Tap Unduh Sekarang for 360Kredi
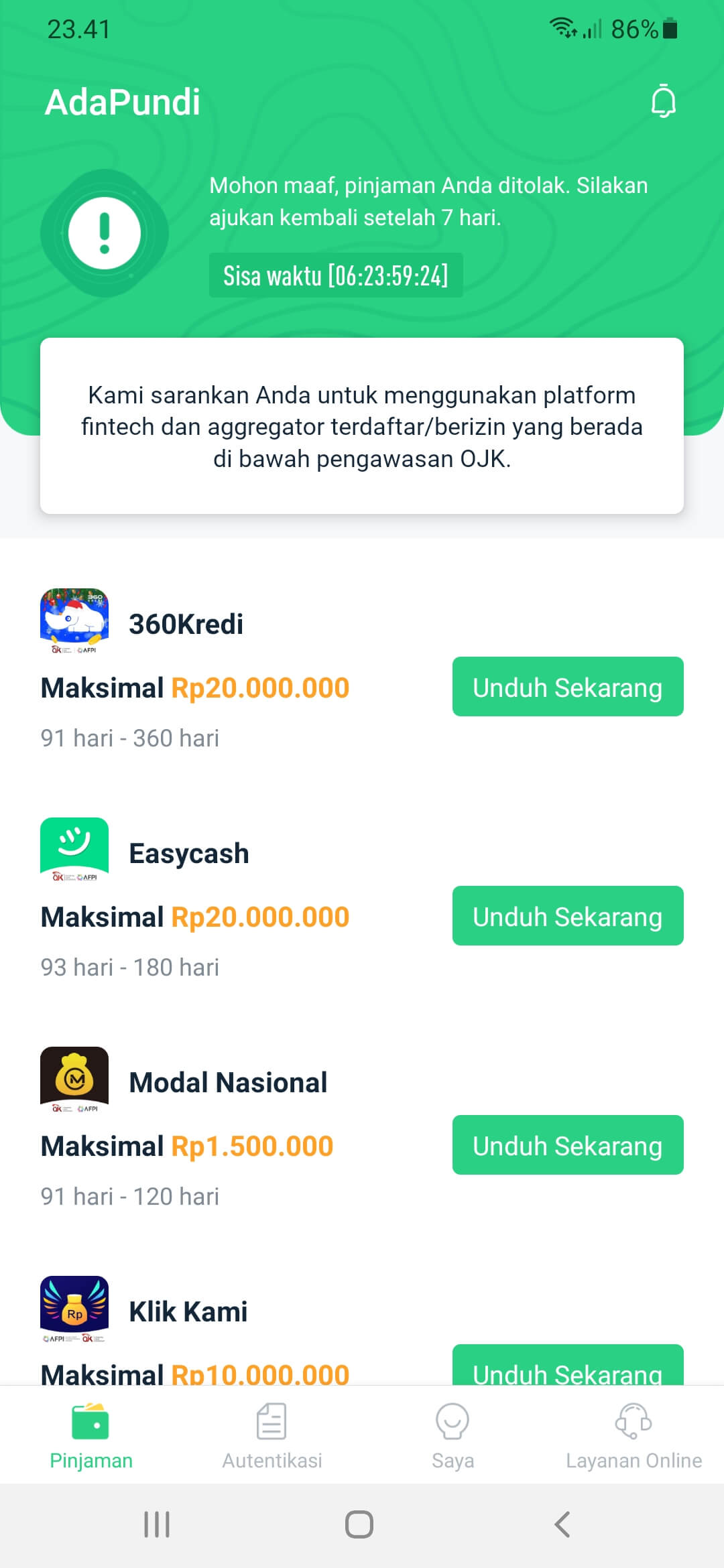Viewport: 724px width, 1568px height. (x=567, y=687)
